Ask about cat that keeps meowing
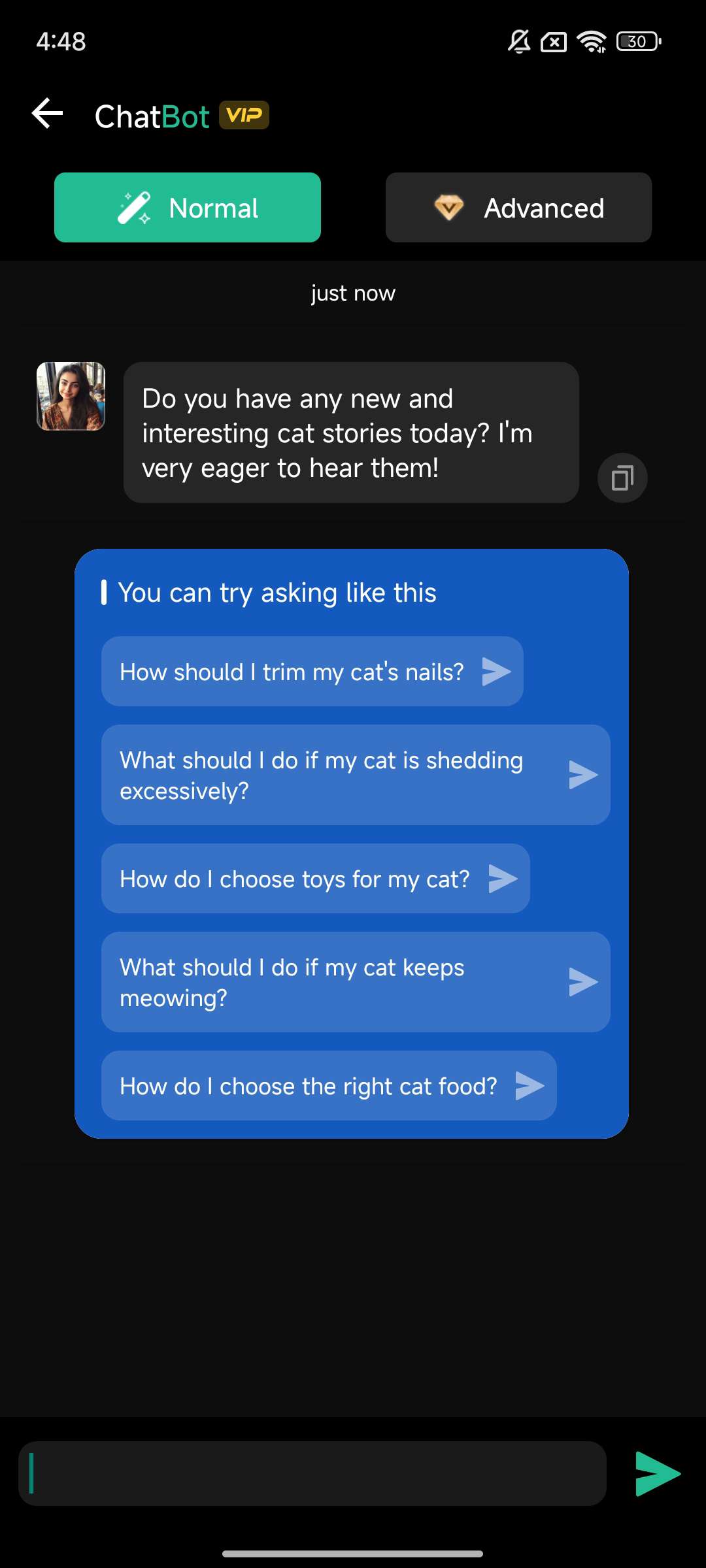 click(x=356, y=982)
